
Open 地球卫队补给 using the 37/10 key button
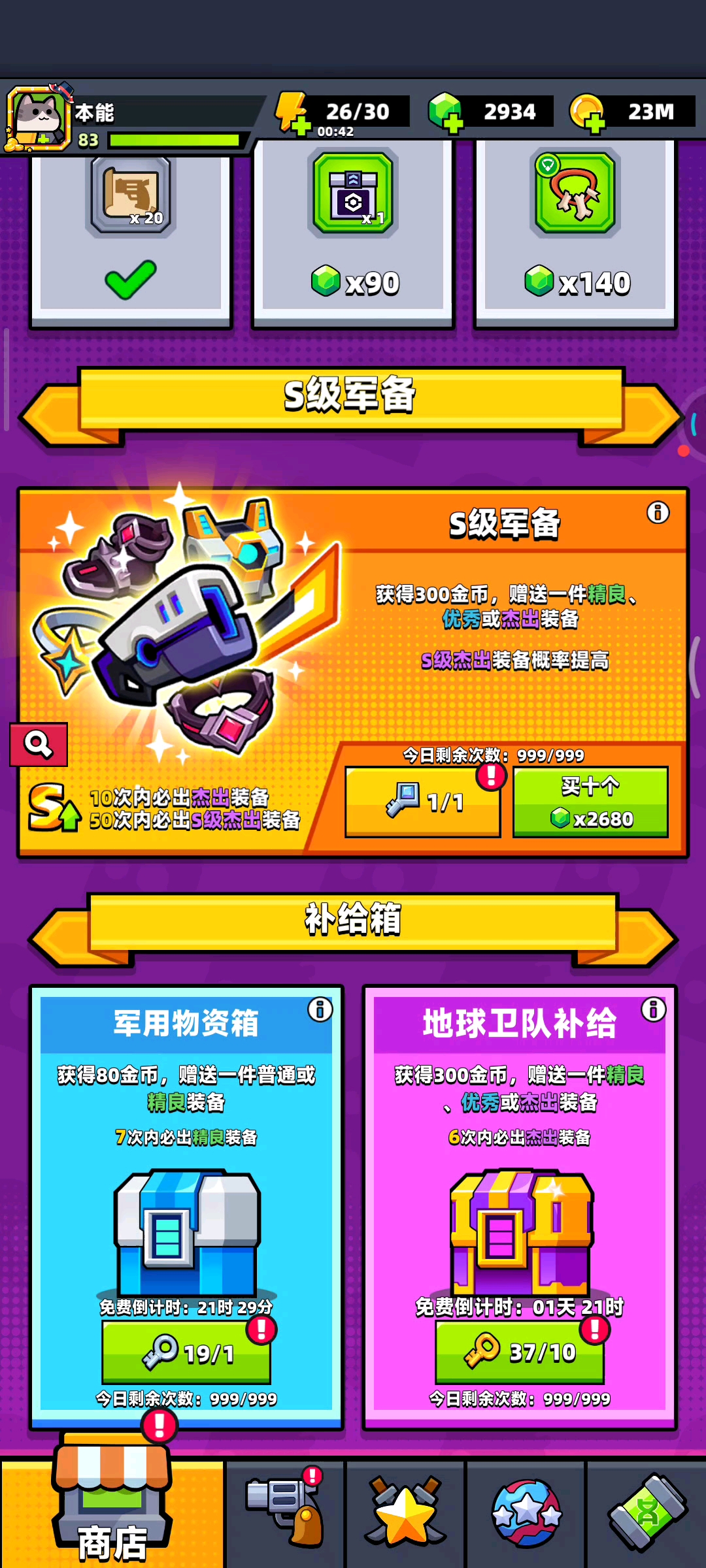pyautogui.click(x=519, y=1354)
